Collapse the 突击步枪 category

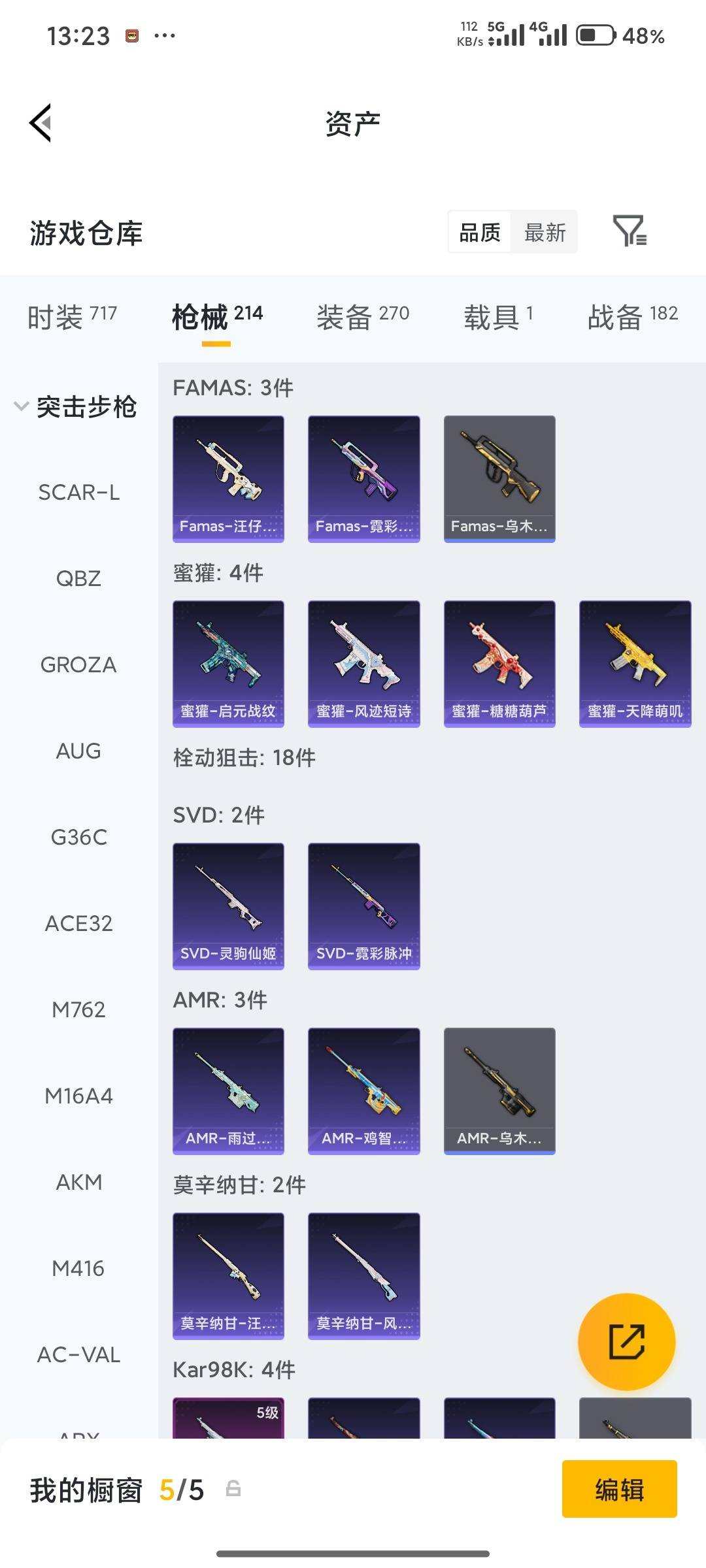tap(75, 407)
